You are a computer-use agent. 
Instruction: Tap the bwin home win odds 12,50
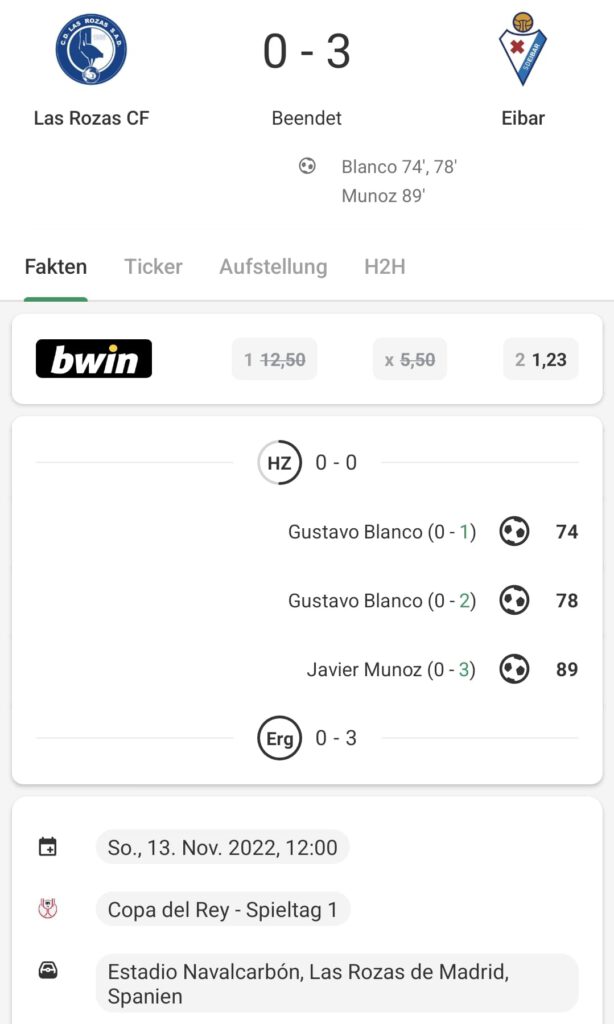[x=274, y=360]
